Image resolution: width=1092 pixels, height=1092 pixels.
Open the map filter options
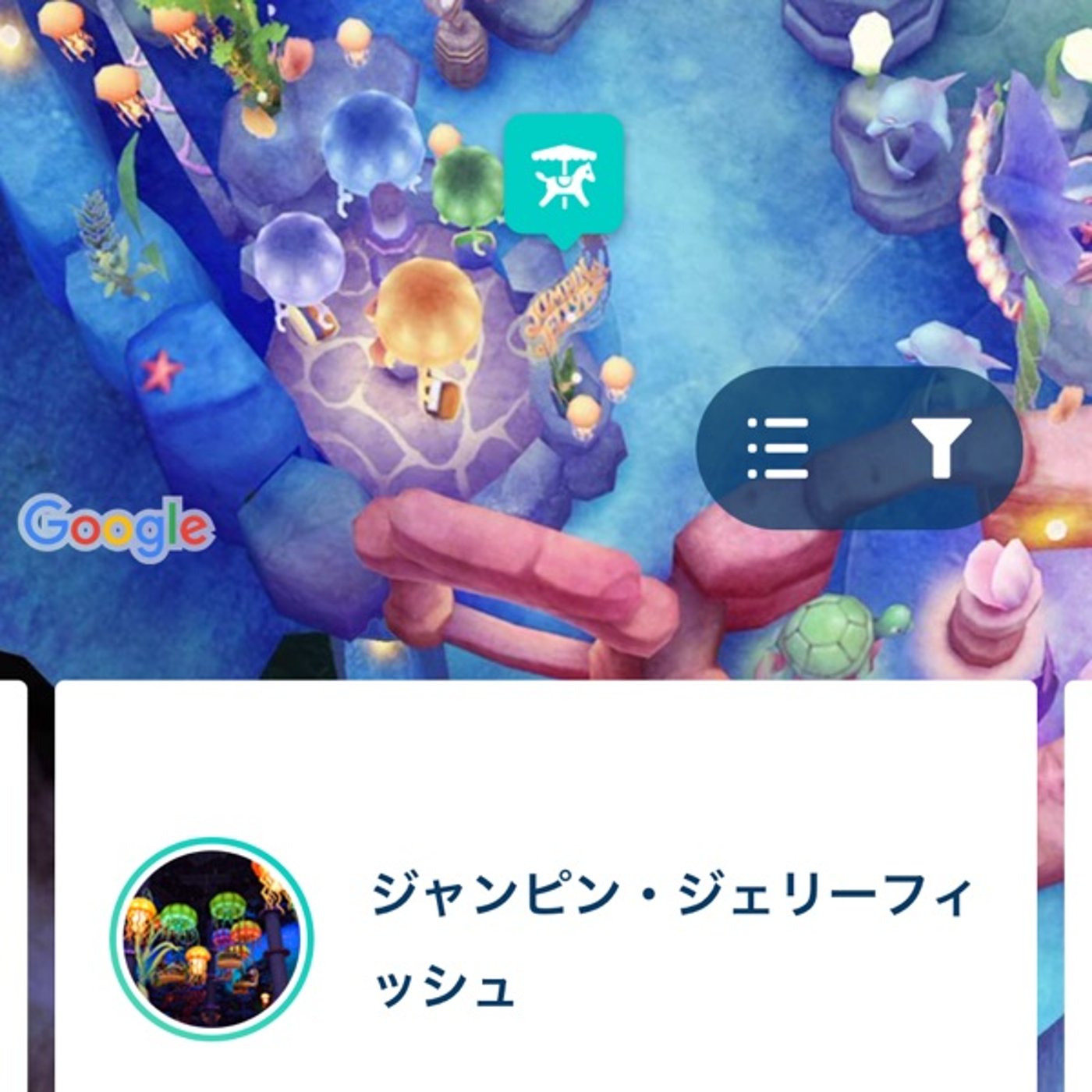point(941,448)
